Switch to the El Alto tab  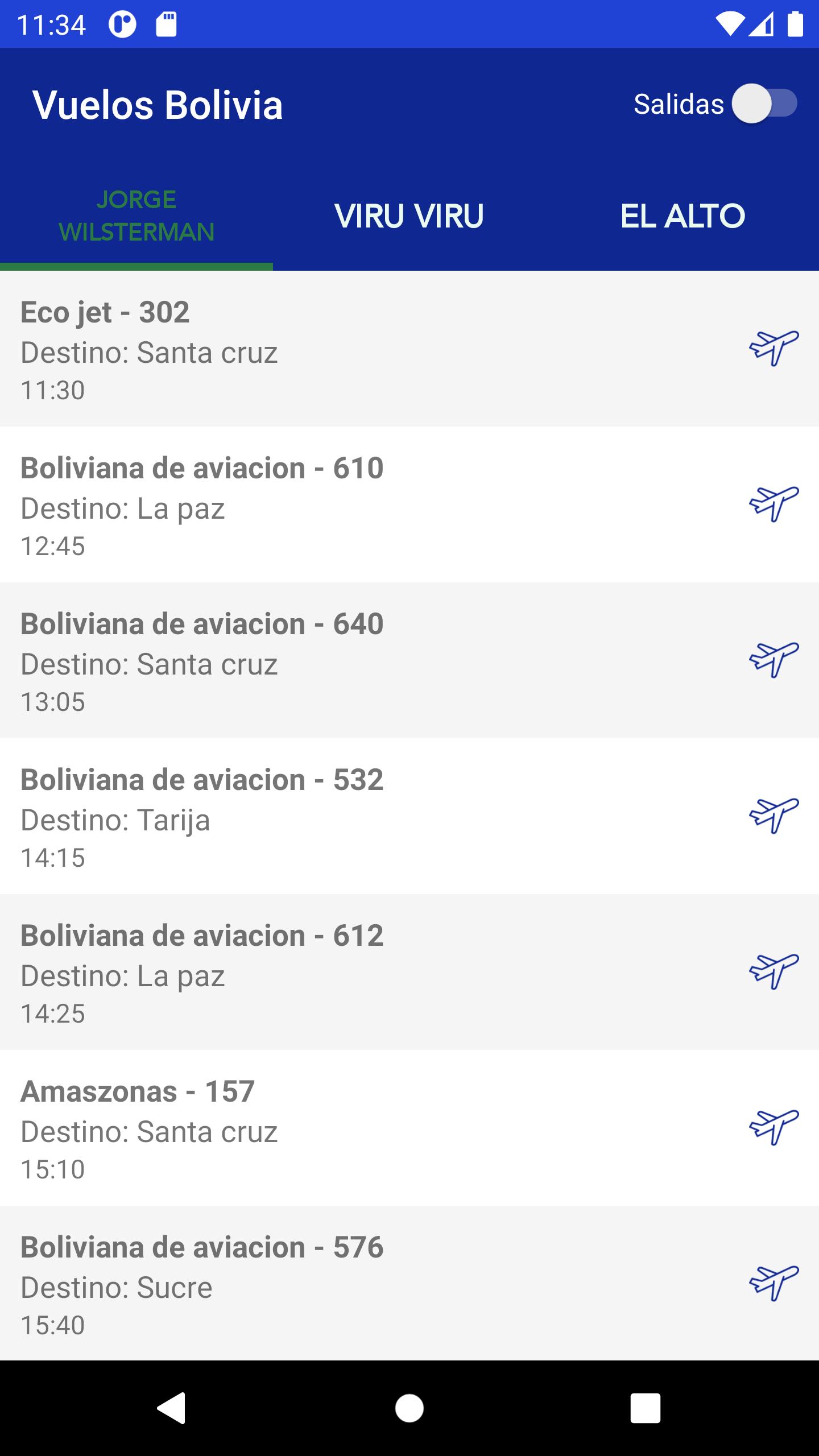682,216
